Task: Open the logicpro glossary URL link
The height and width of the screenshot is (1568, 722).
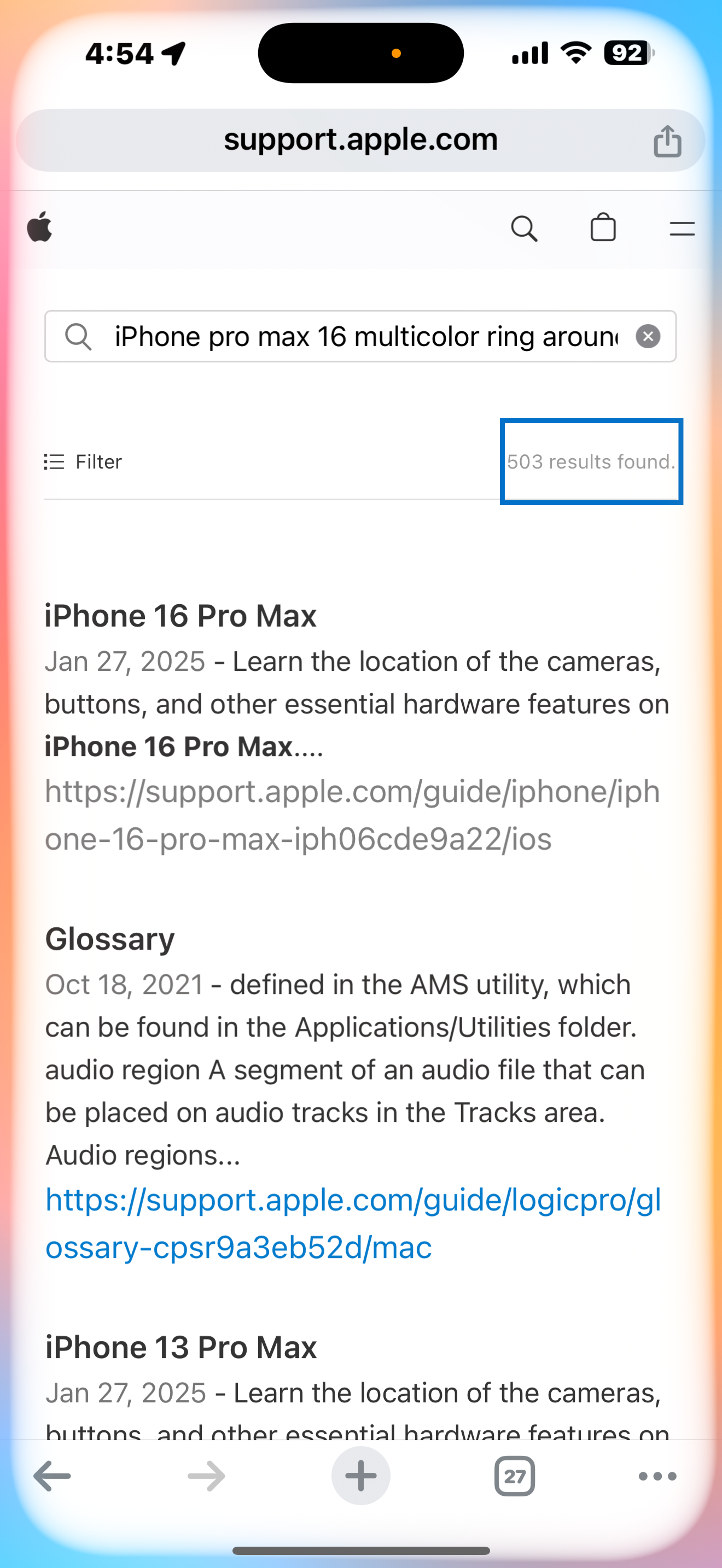Action: [x=353, y=1224]
